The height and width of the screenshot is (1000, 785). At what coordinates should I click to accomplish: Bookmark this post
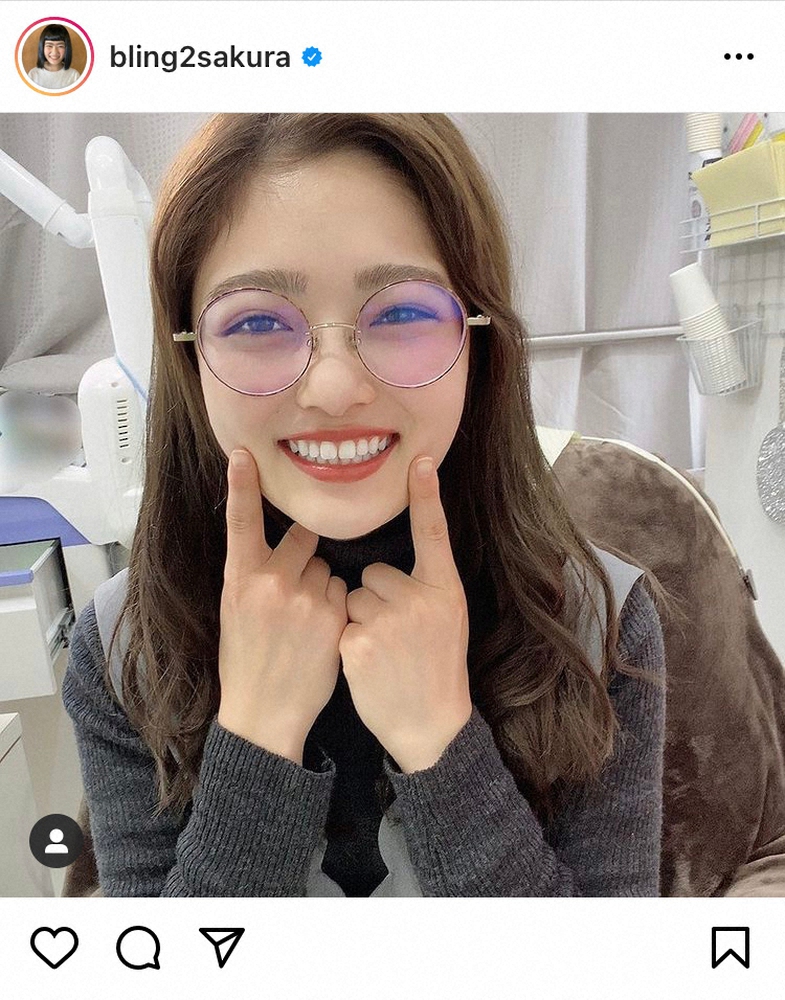[x=730, y=947]
